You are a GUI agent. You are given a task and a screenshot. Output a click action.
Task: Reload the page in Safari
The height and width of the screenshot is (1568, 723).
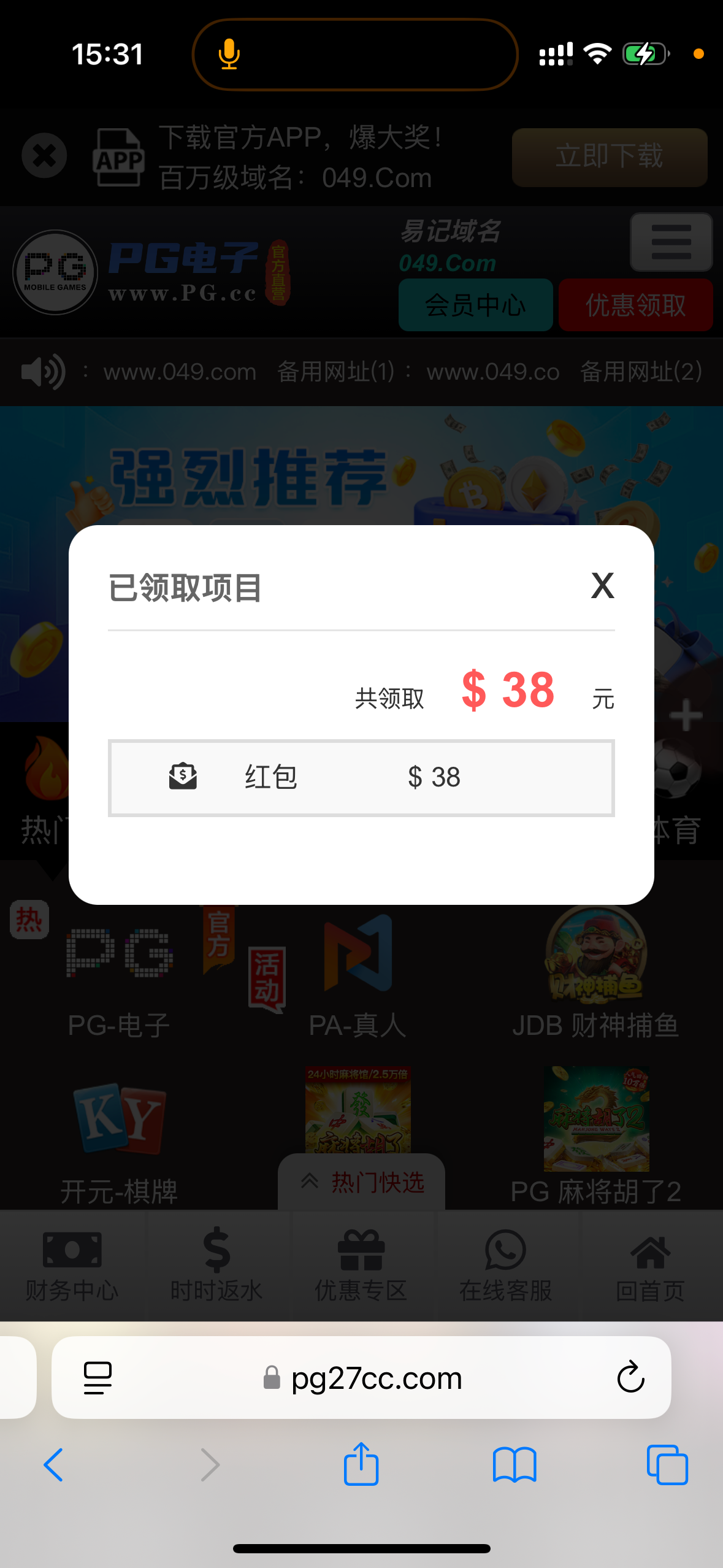pyautogui.click(x=630, y=1378)
